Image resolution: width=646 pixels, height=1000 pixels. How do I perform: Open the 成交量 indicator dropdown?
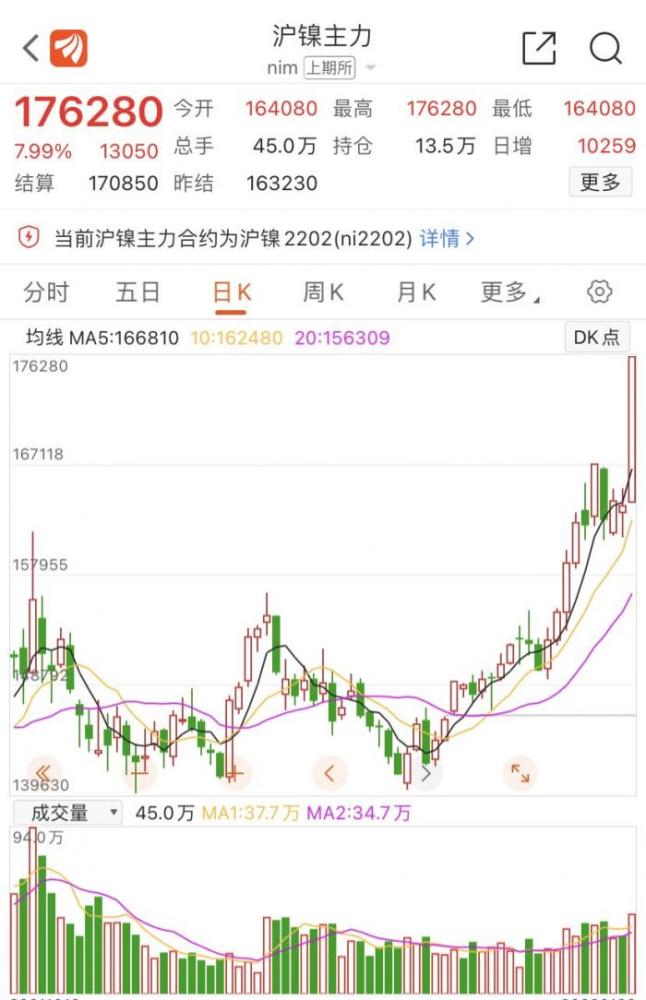tap(68, 813)
